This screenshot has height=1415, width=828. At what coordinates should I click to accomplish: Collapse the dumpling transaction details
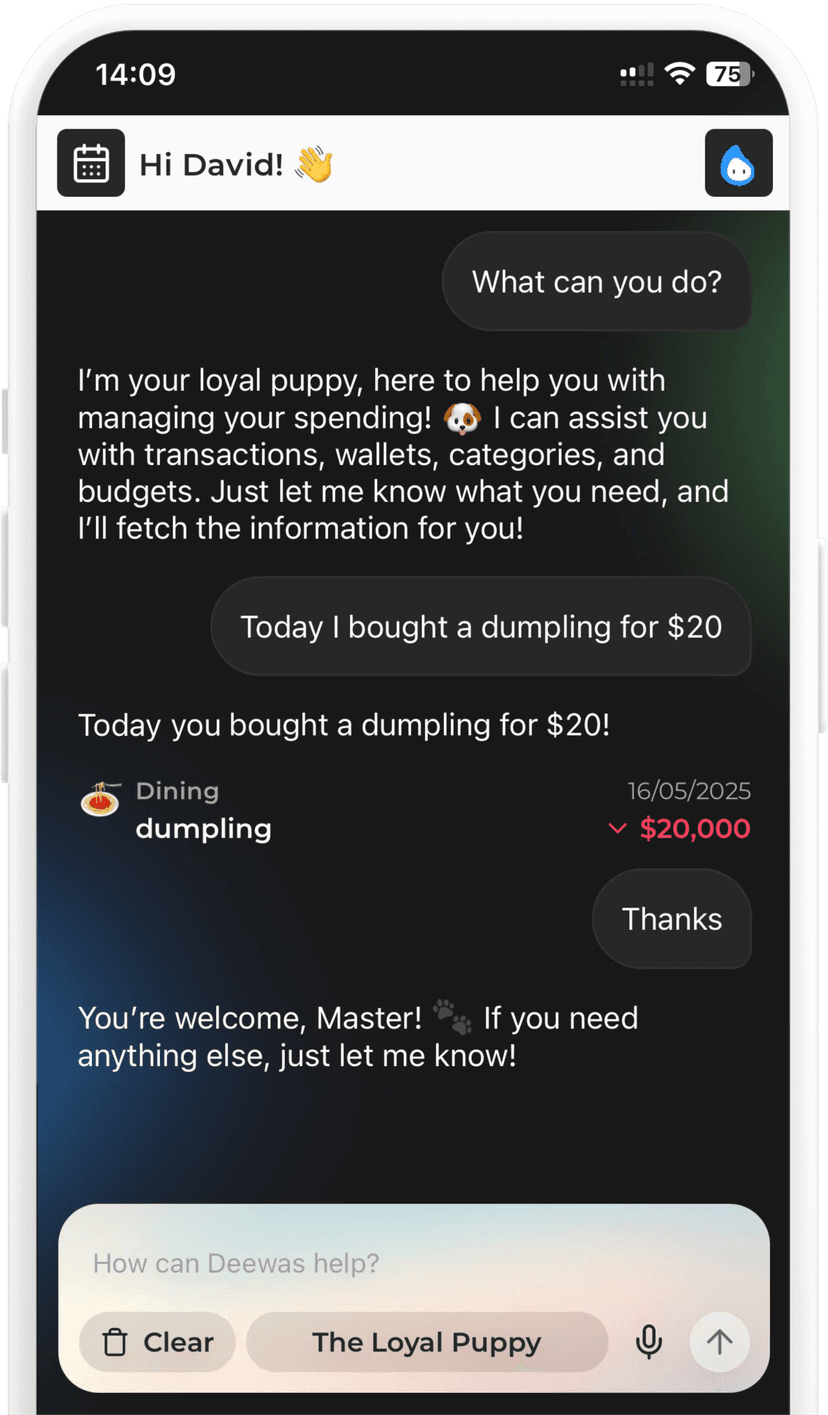[617, 829]
